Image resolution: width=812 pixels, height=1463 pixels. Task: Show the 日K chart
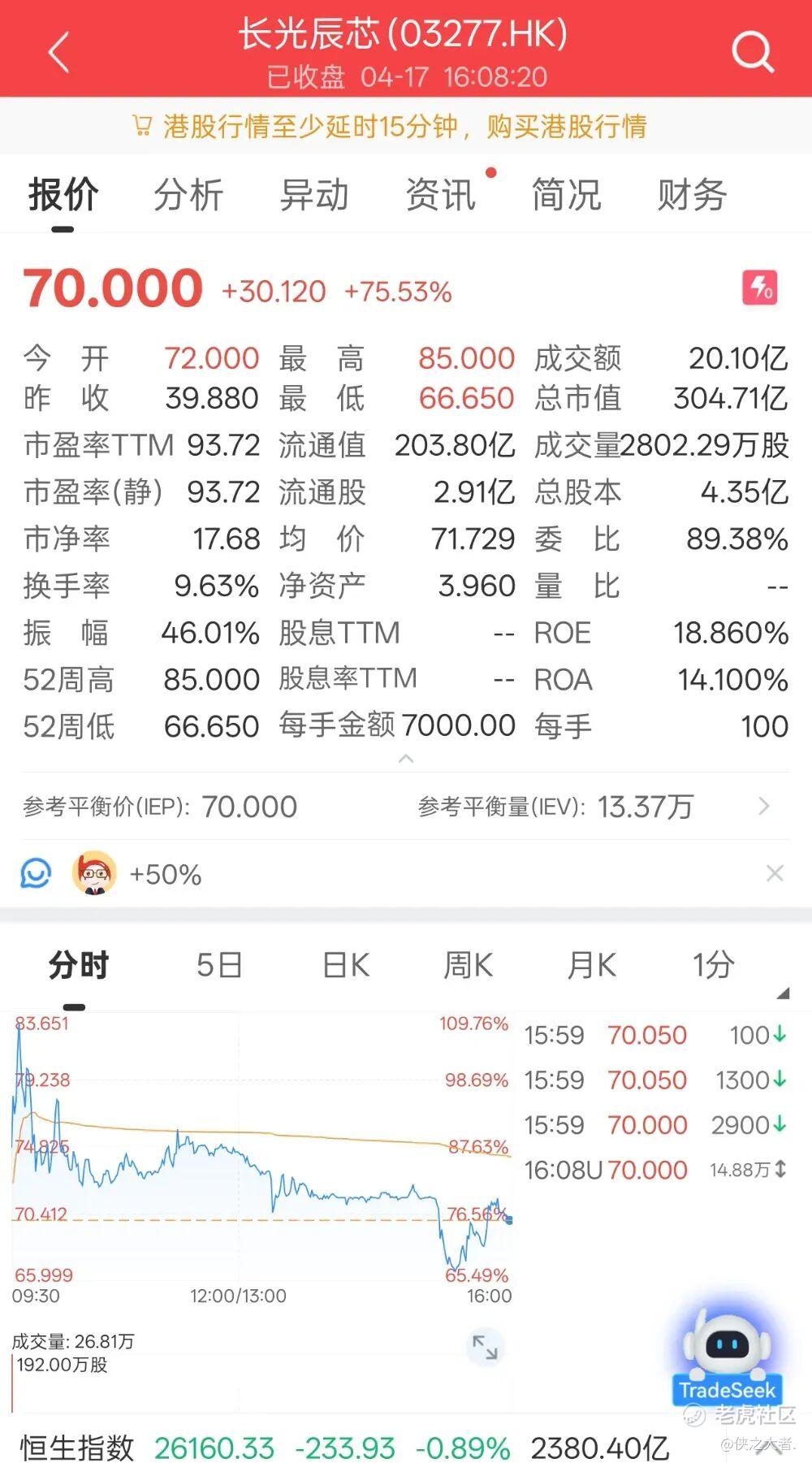tap(346, 966)
